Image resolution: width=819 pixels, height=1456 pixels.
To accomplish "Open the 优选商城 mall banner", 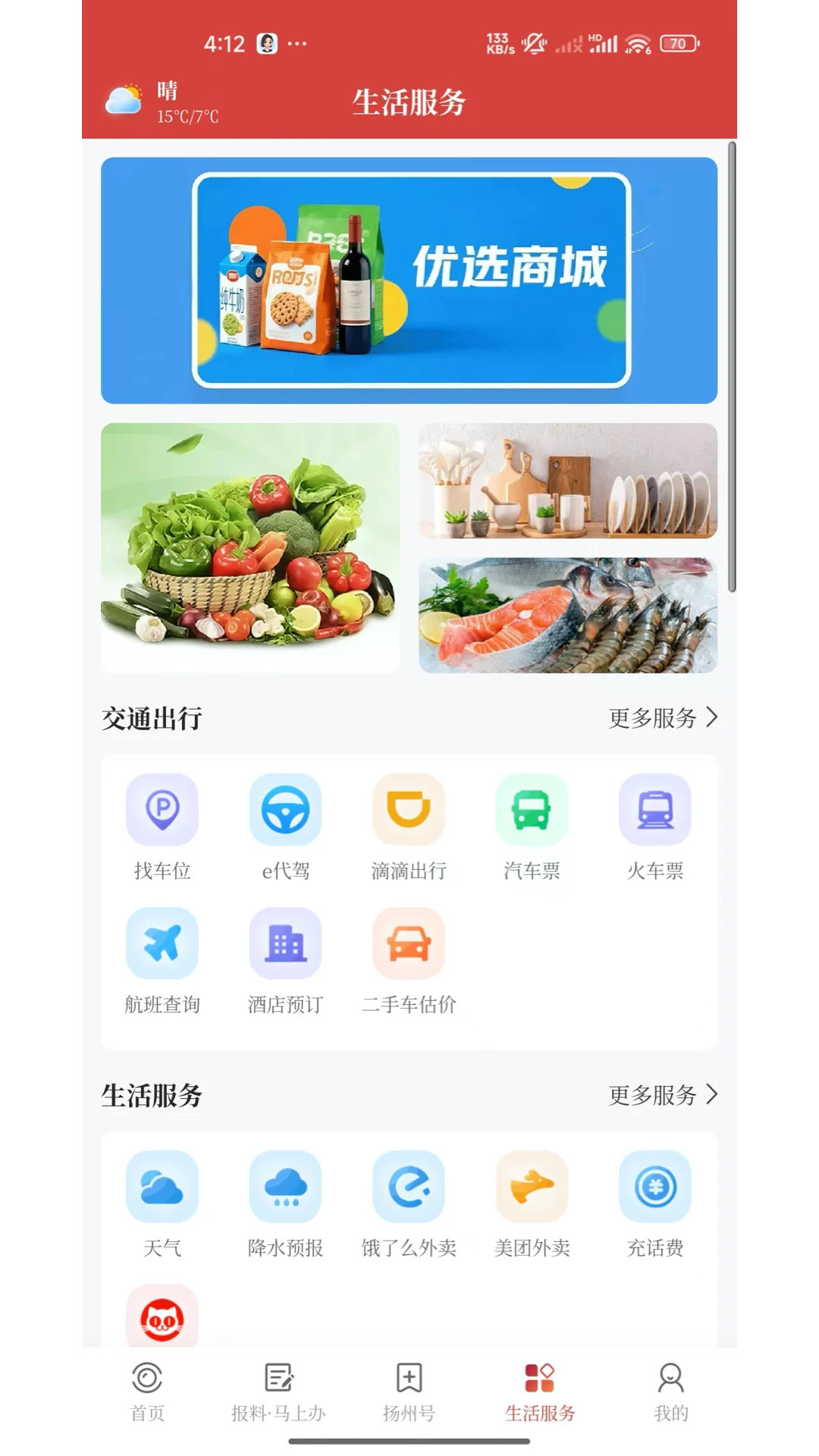I will pyautogui.click(x=409, y=281).
